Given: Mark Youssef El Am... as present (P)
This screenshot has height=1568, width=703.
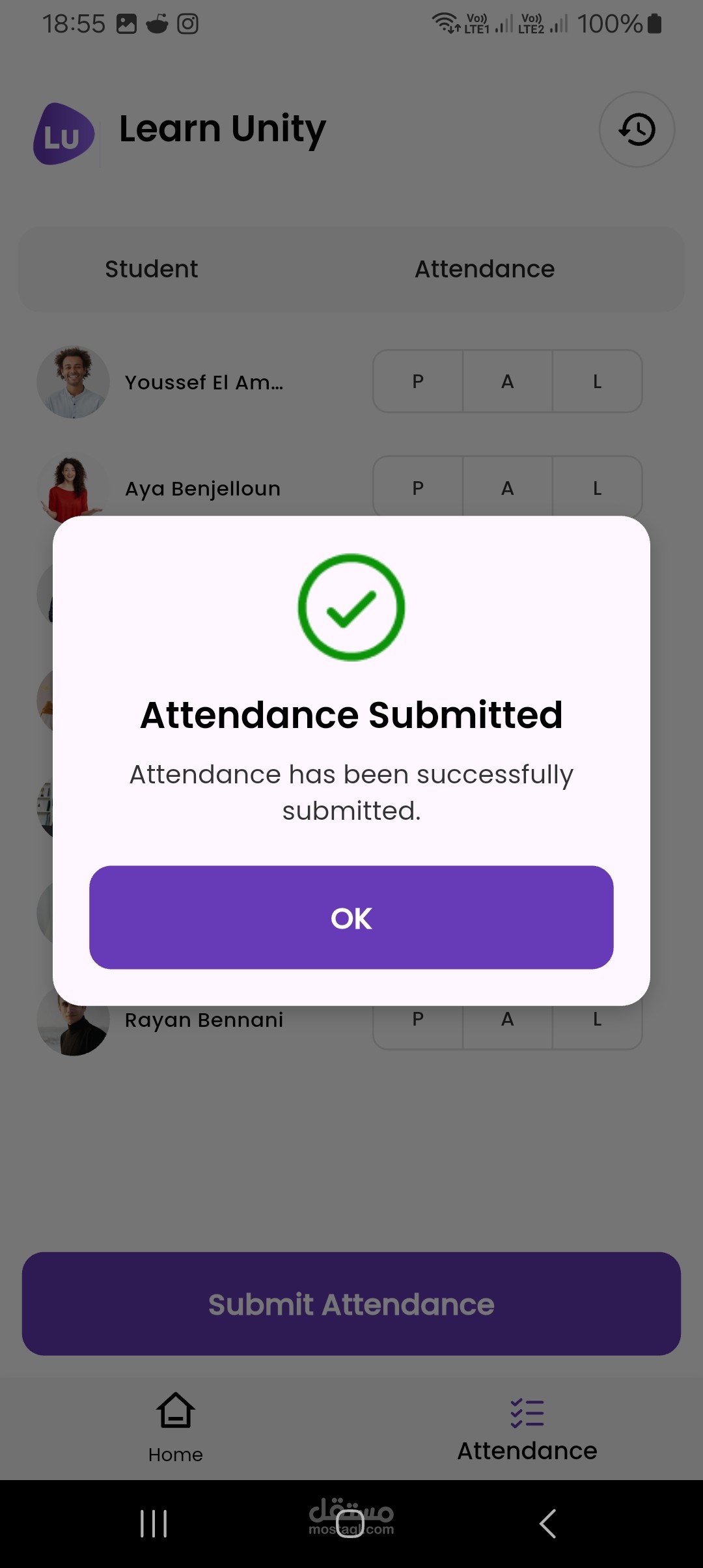Looking at the screenshot, I should [418, 382].
